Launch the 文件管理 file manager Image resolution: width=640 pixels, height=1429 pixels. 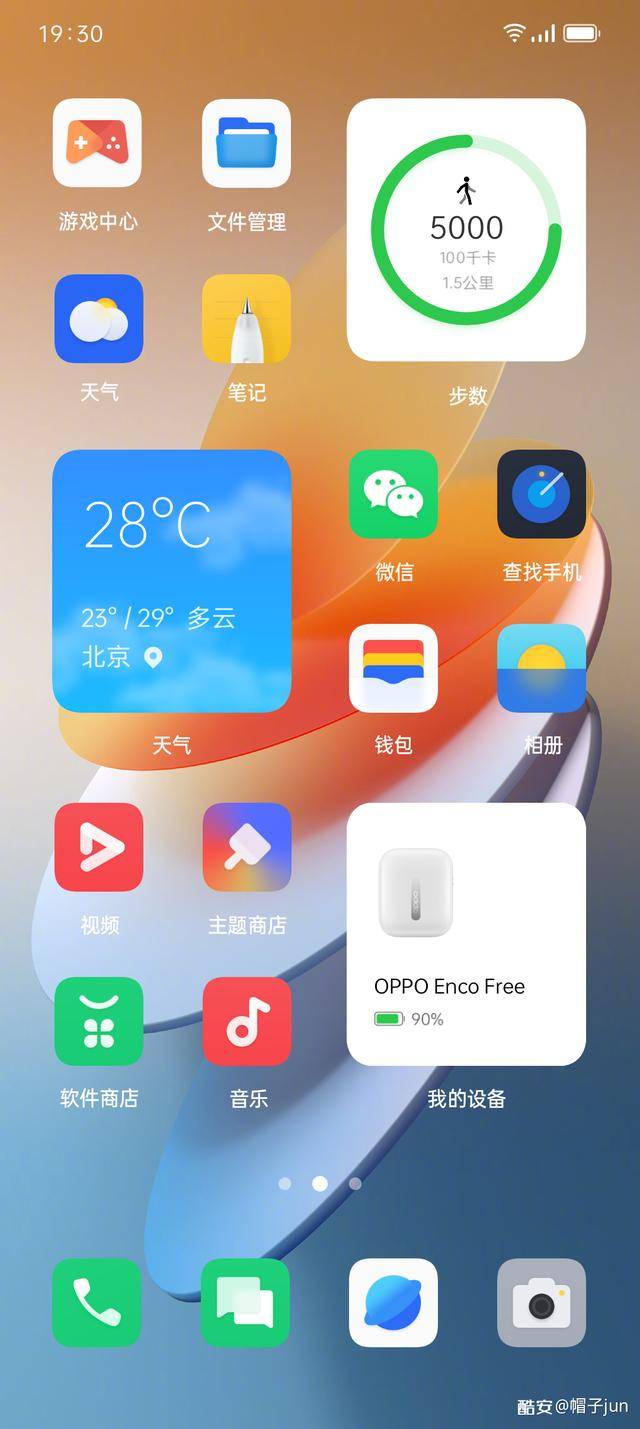click(x=246, y=143)
